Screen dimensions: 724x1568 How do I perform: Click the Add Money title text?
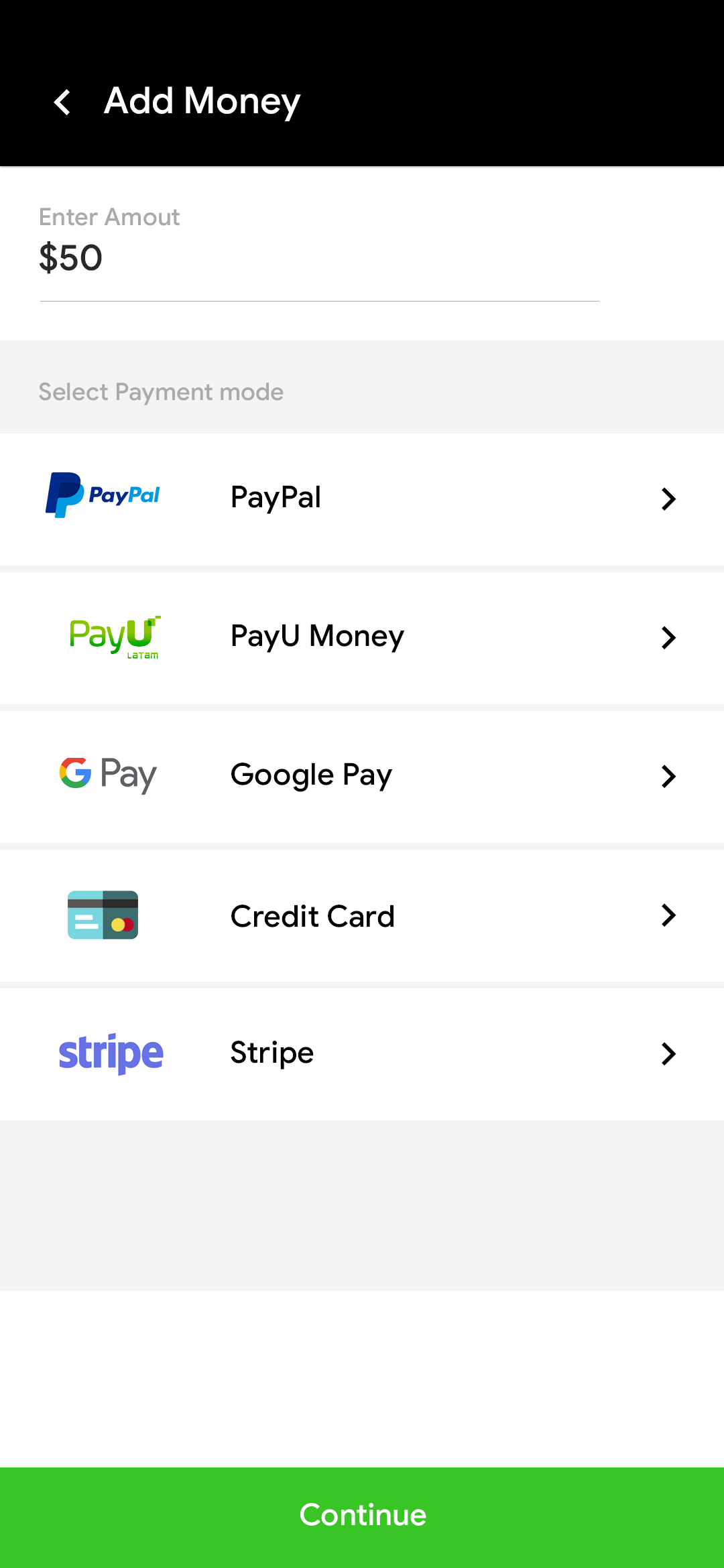pos(201,101)
